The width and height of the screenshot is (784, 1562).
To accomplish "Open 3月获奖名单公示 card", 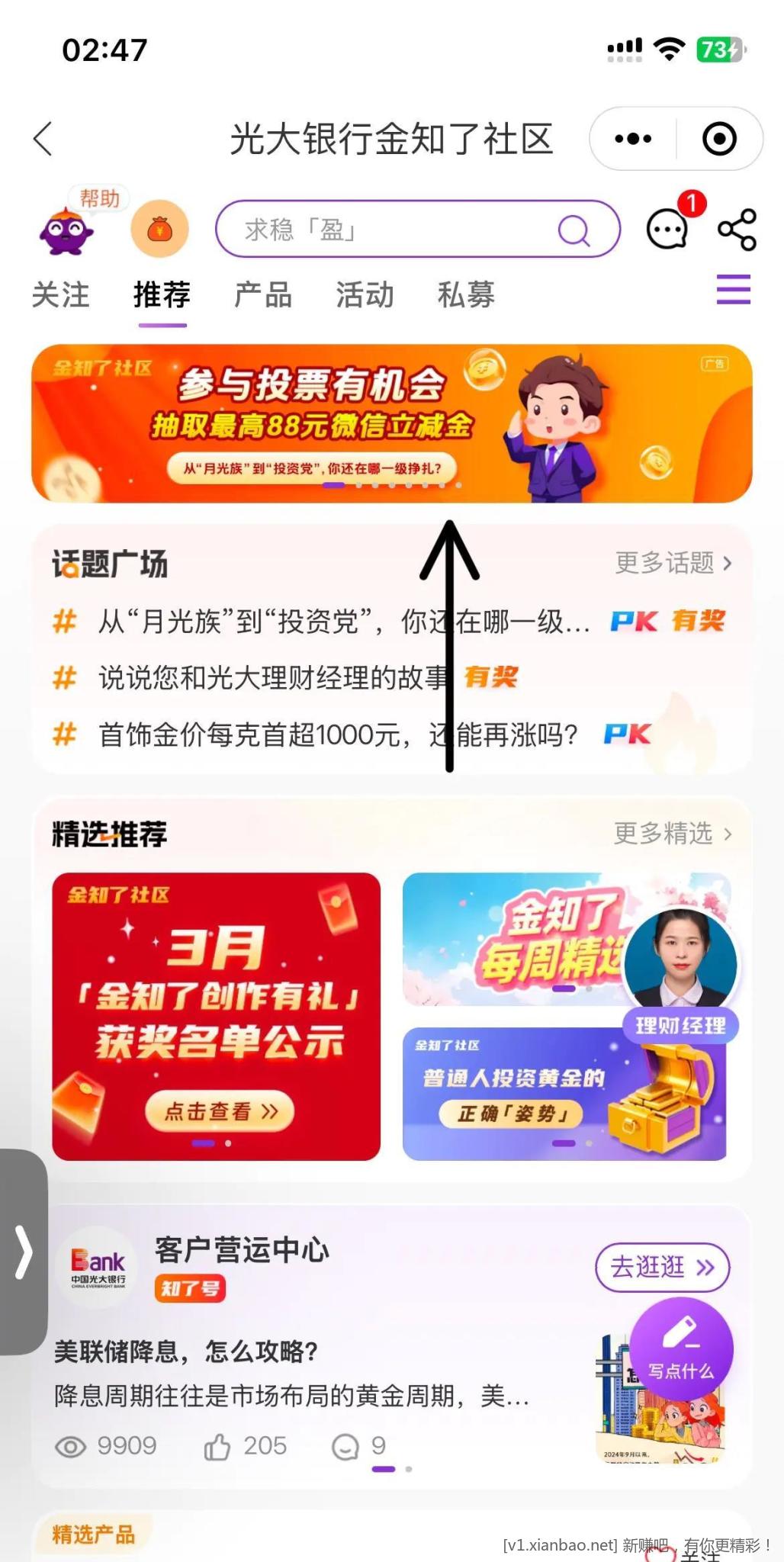I will click(x=216, y=1016).
